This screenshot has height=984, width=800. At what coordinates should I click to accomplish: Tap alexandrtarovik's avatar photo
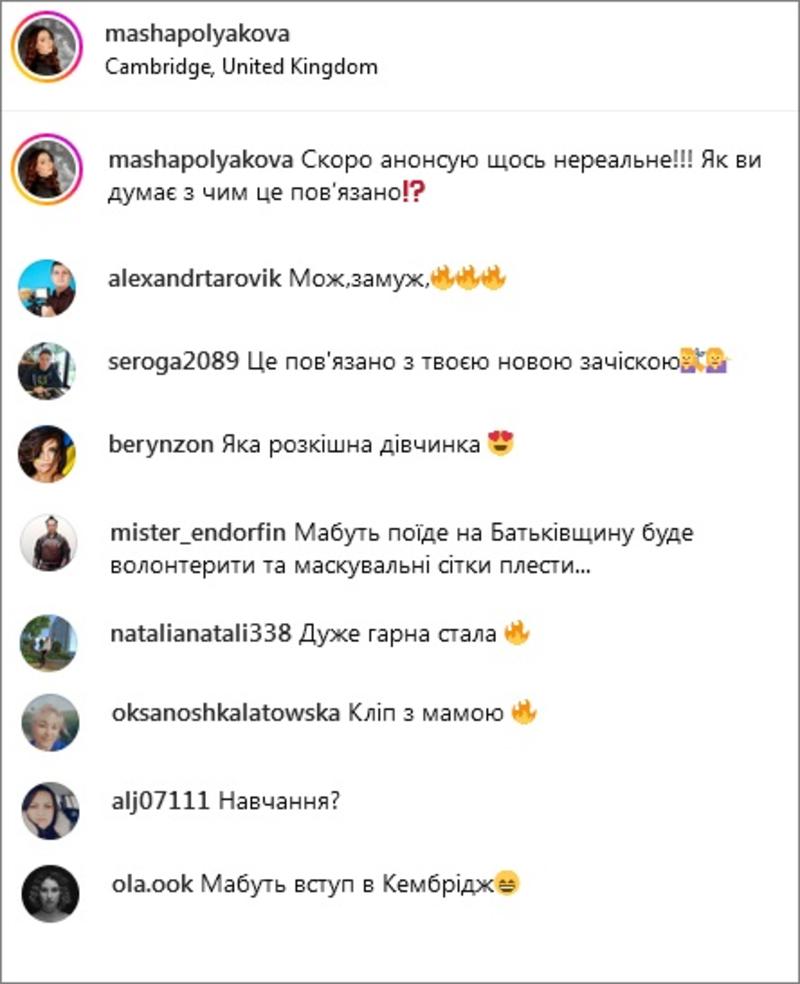[48, 288]
